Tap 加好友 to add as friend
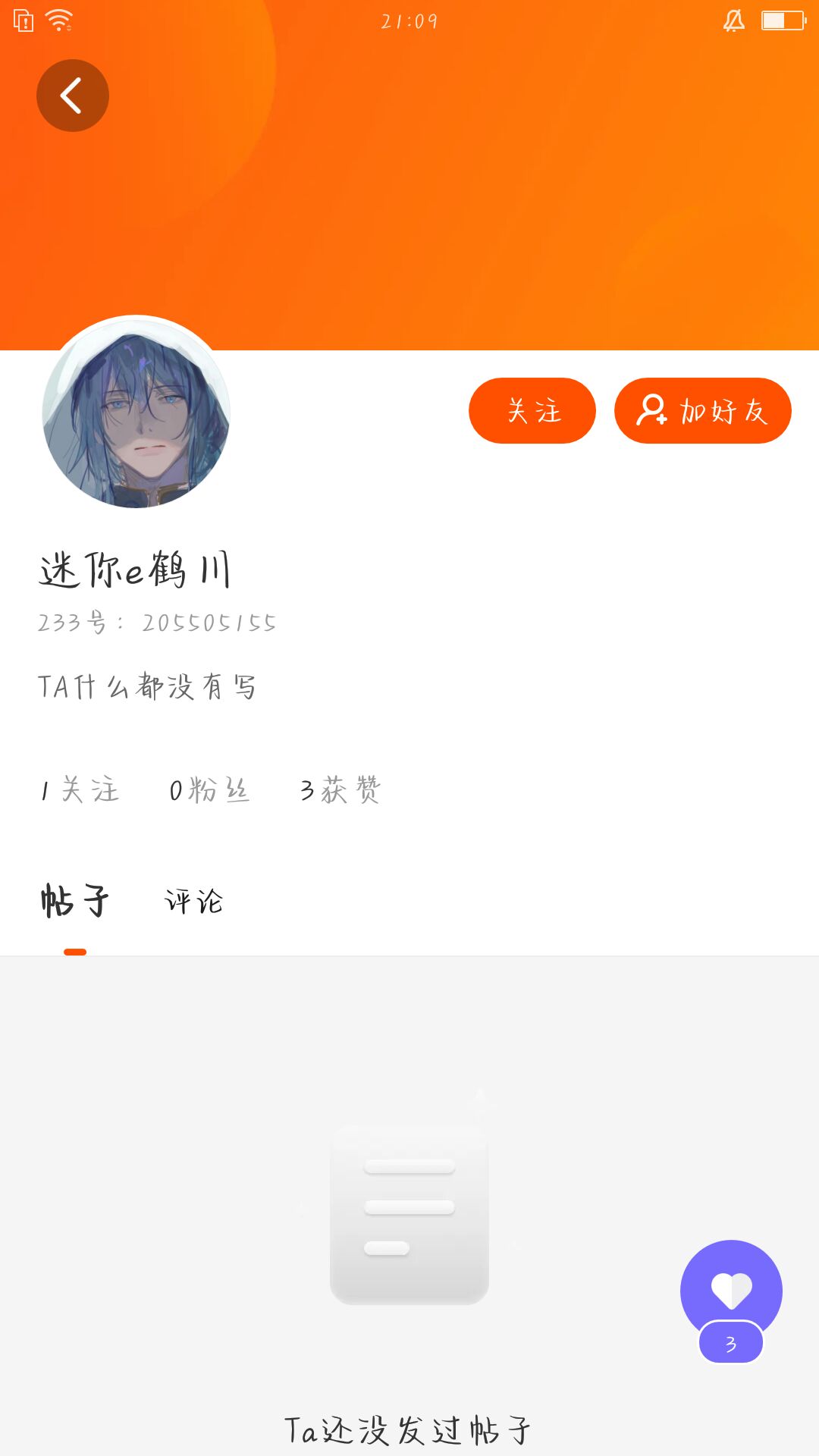 pos(702,410)
